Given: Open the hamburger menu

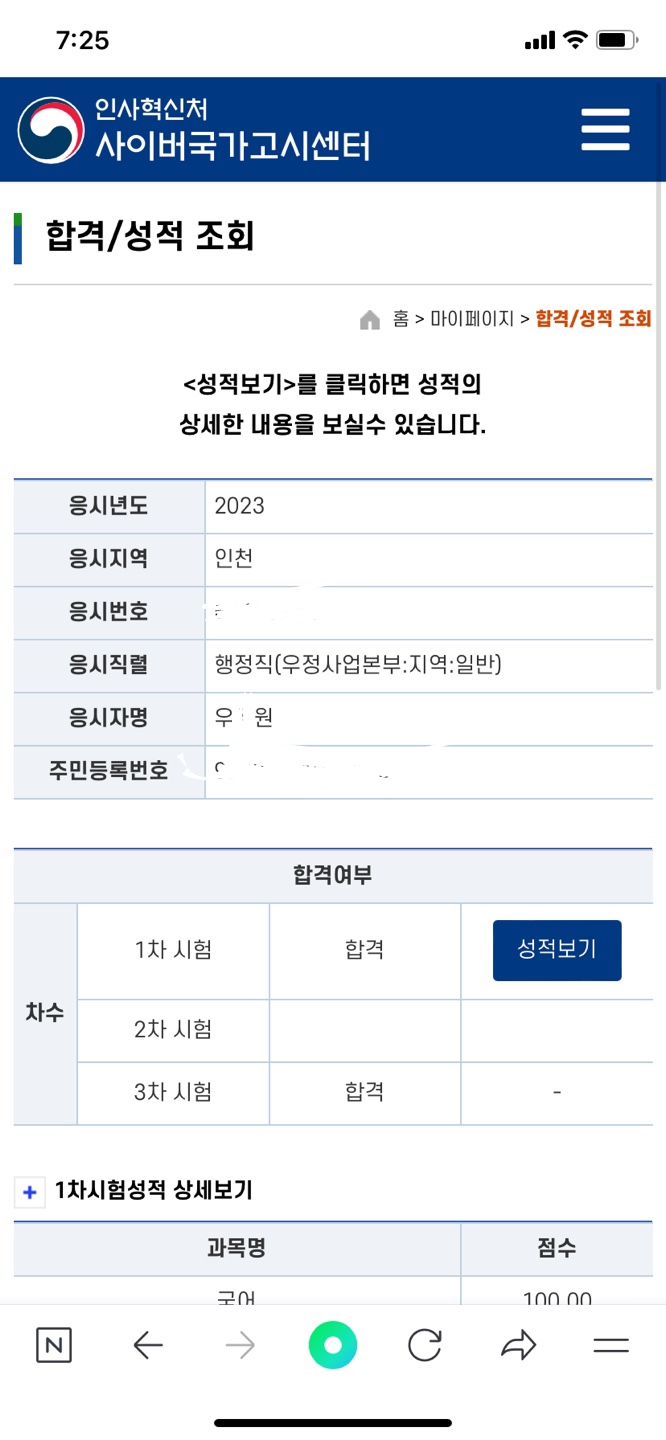Looking at the screenshot, I should pos(605,130).
